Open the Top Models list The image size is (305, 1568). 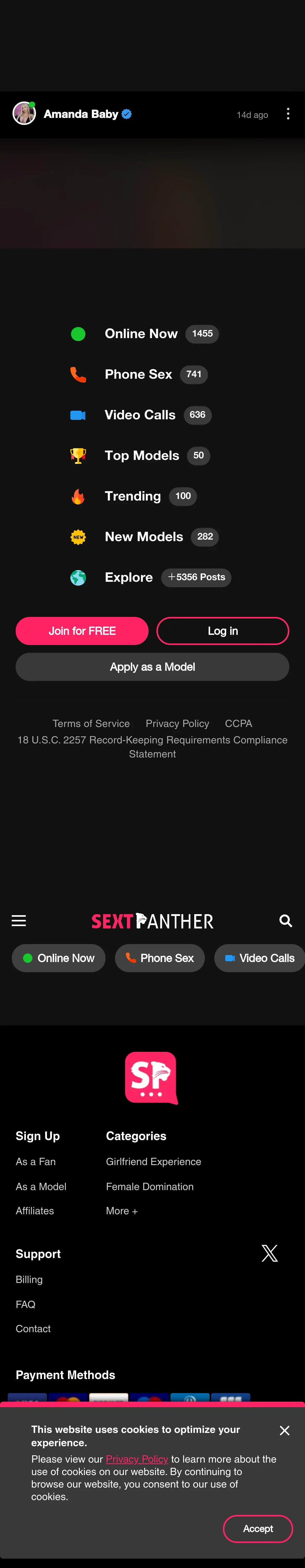142,455
